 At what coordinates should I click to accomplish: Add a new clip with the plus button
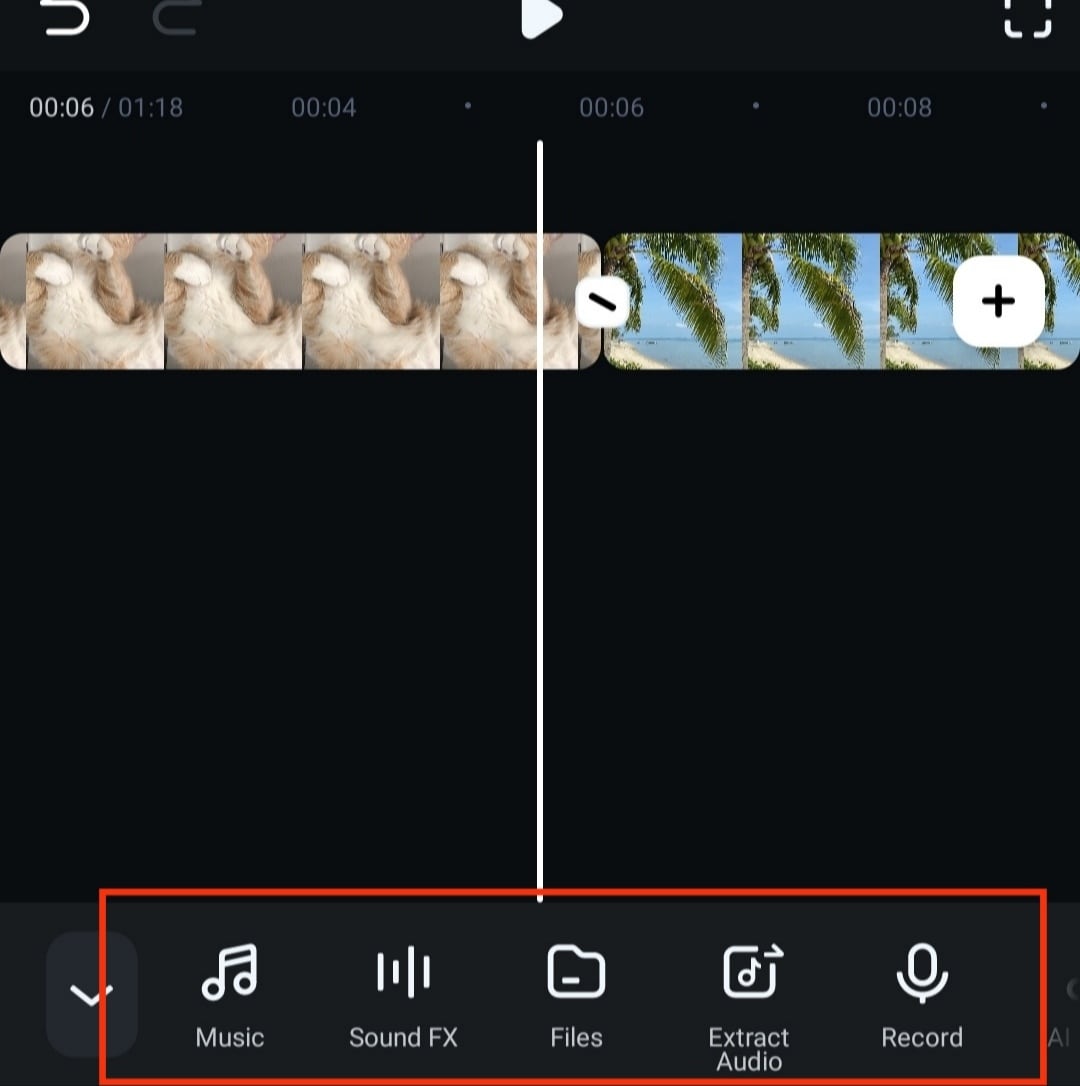pyautogui.click(x=998, y=301)
